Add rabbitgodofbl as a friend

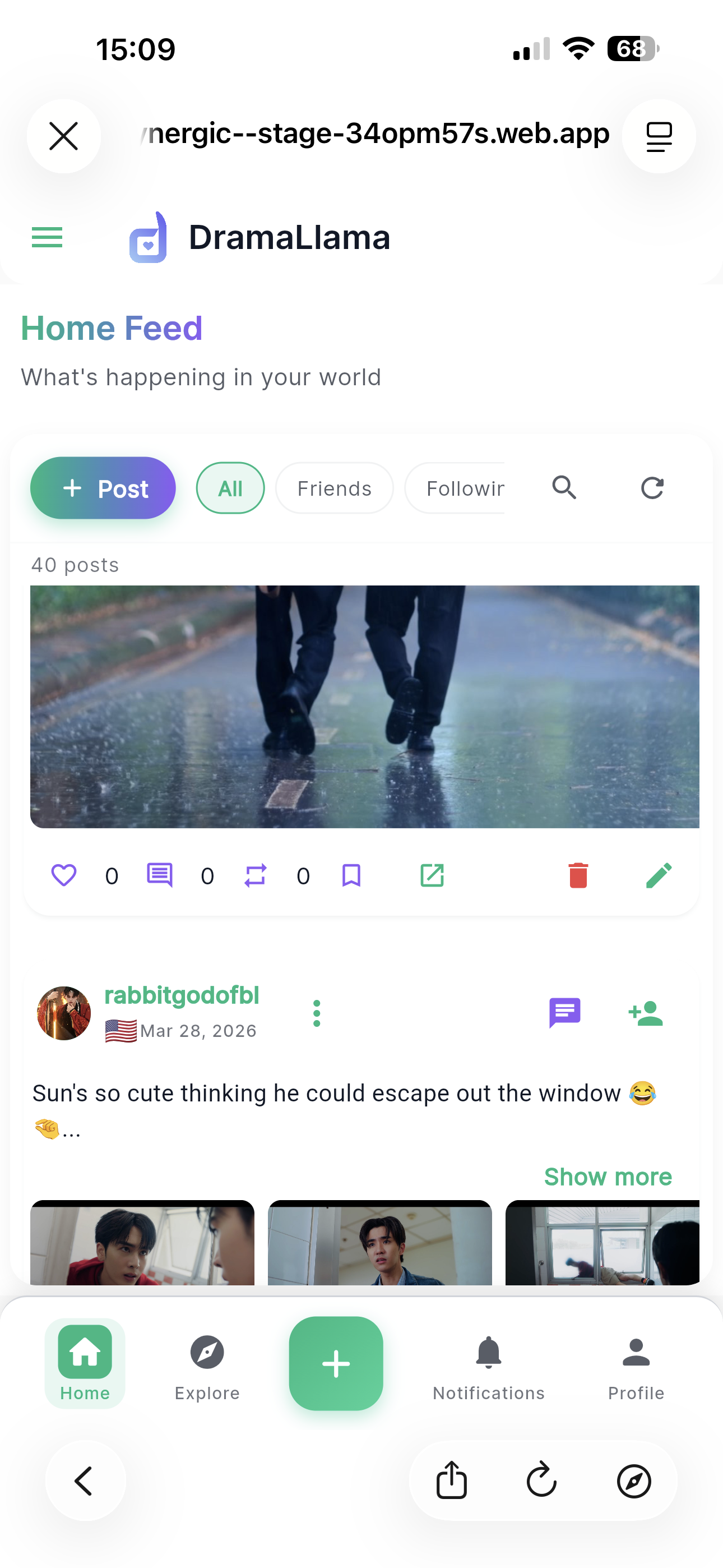click(x=646, y=1013)
